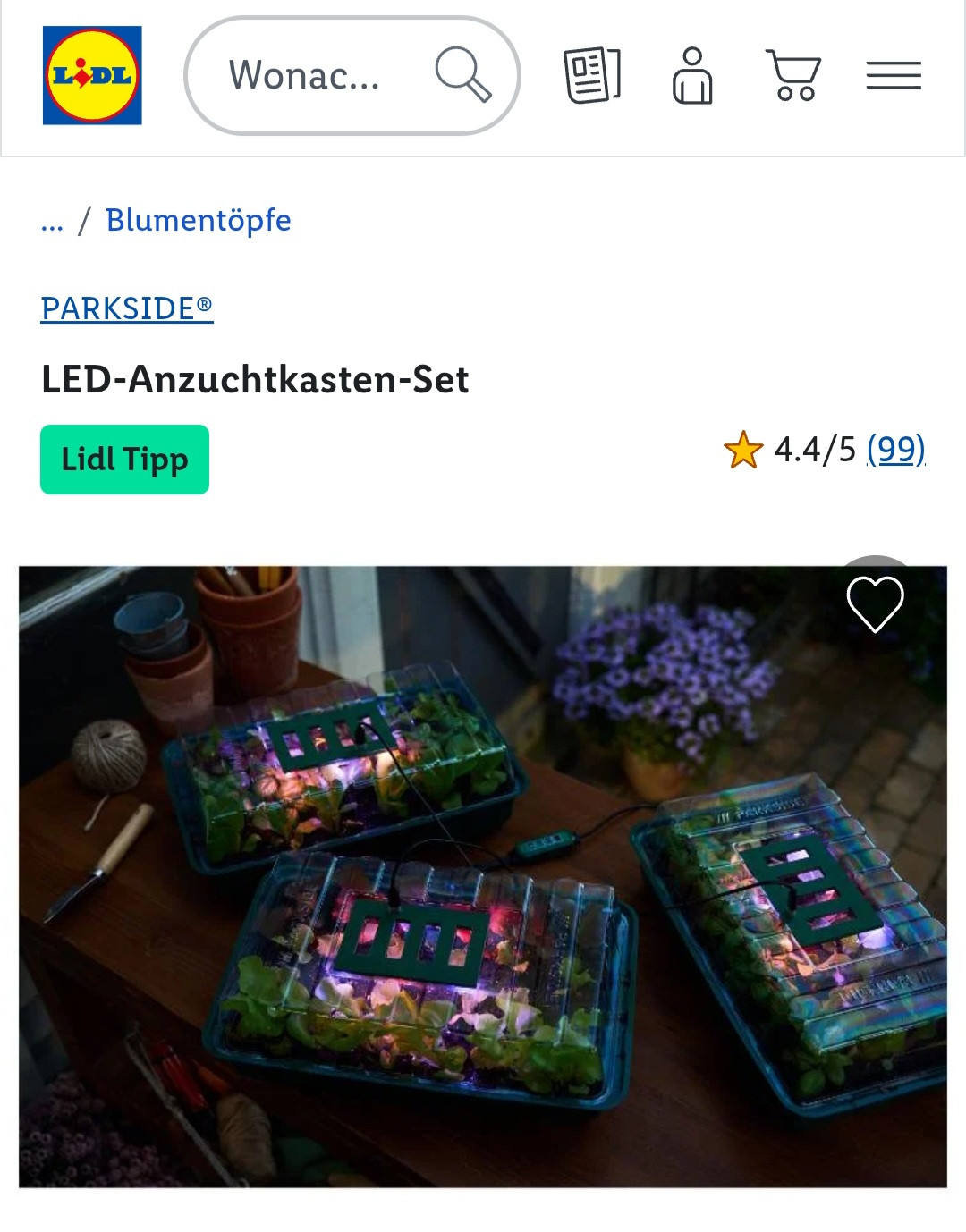Open the Lidl home logo
Viewport: 966px width, 1232px height.
pyautogui.click(x=92, y=75)
